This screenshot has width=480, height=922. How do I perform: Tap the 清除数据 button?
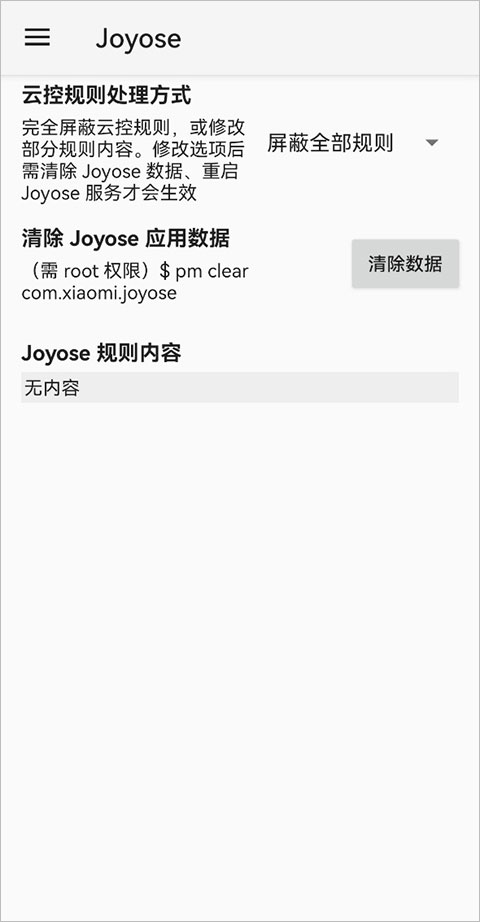click(x=405, y=263)
